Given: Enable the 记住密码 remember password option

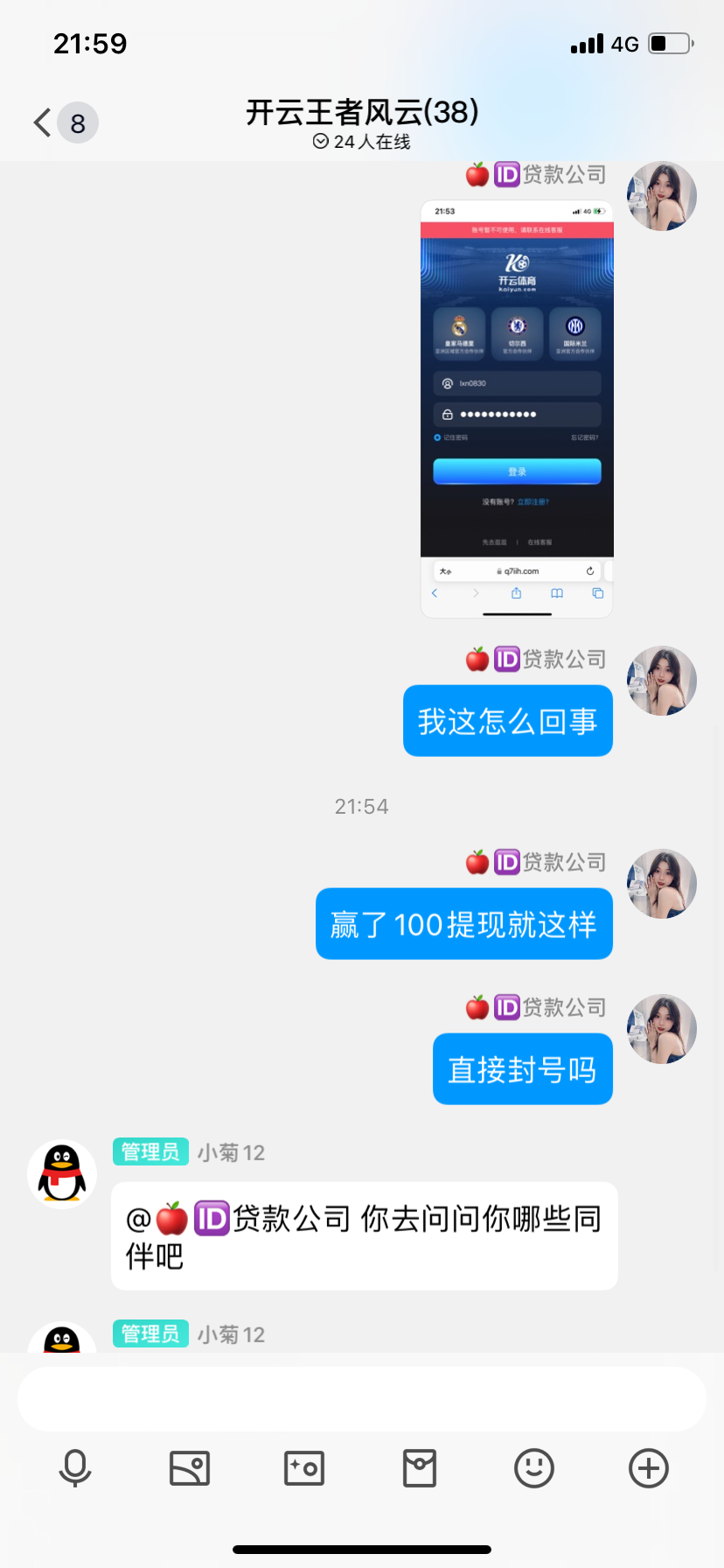Looking at the screenshot, I should coord(437,437).
